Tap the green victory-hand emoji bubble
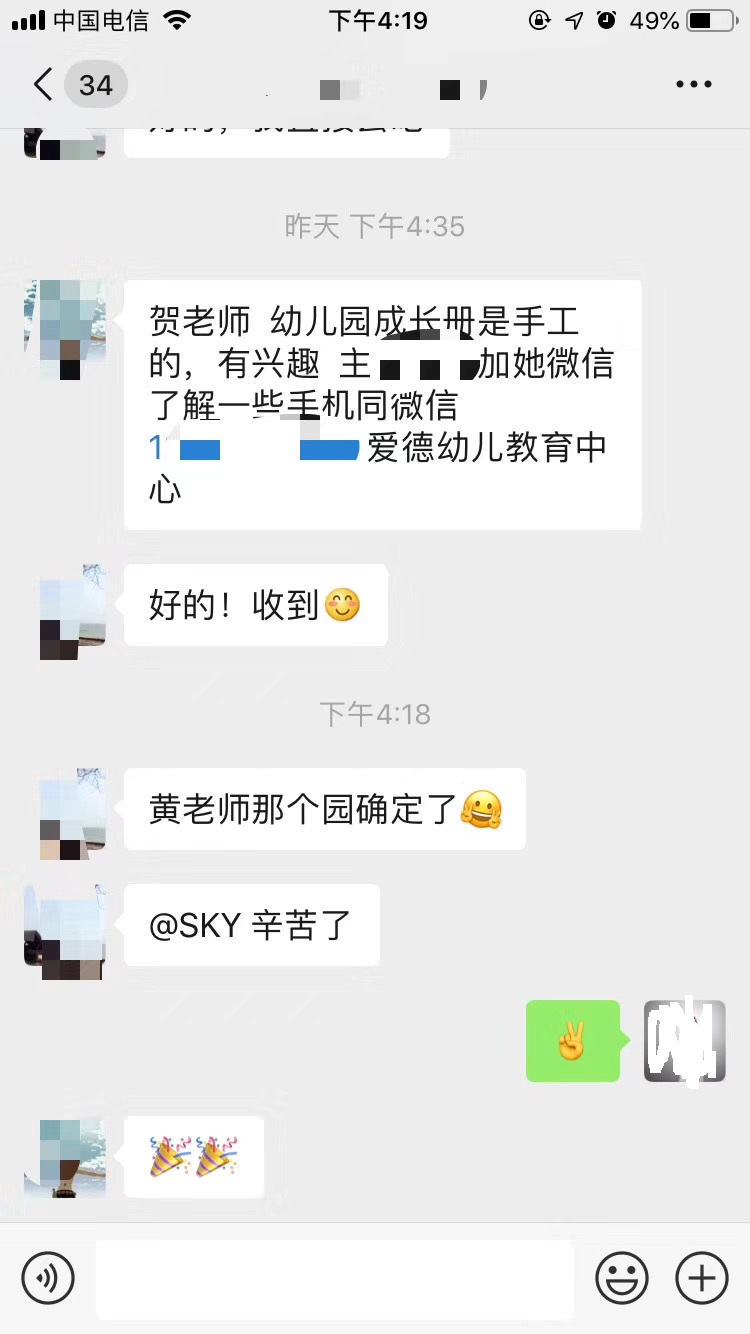 (x=573, y=1040)
